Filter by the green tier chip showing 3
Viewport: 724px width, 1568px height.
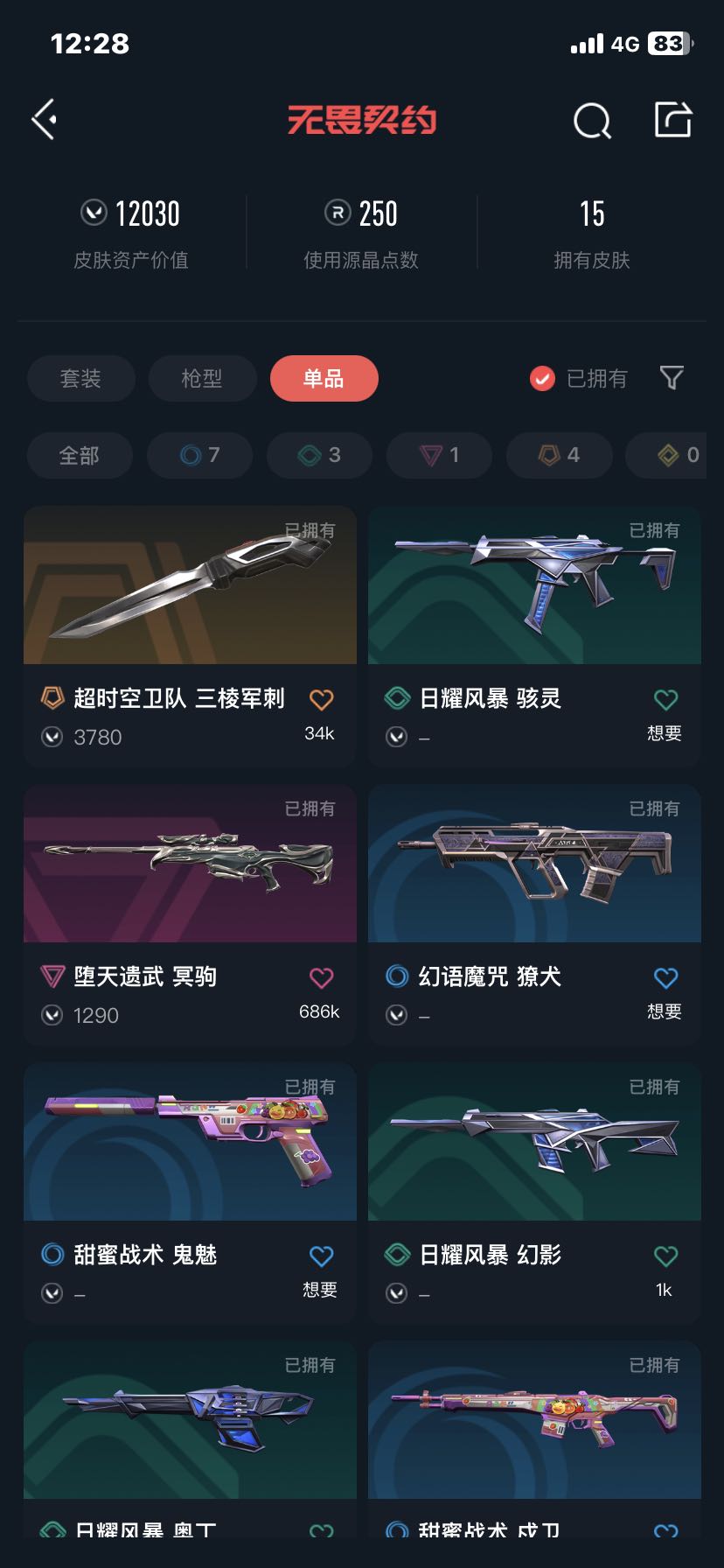(x=320, y=455)
